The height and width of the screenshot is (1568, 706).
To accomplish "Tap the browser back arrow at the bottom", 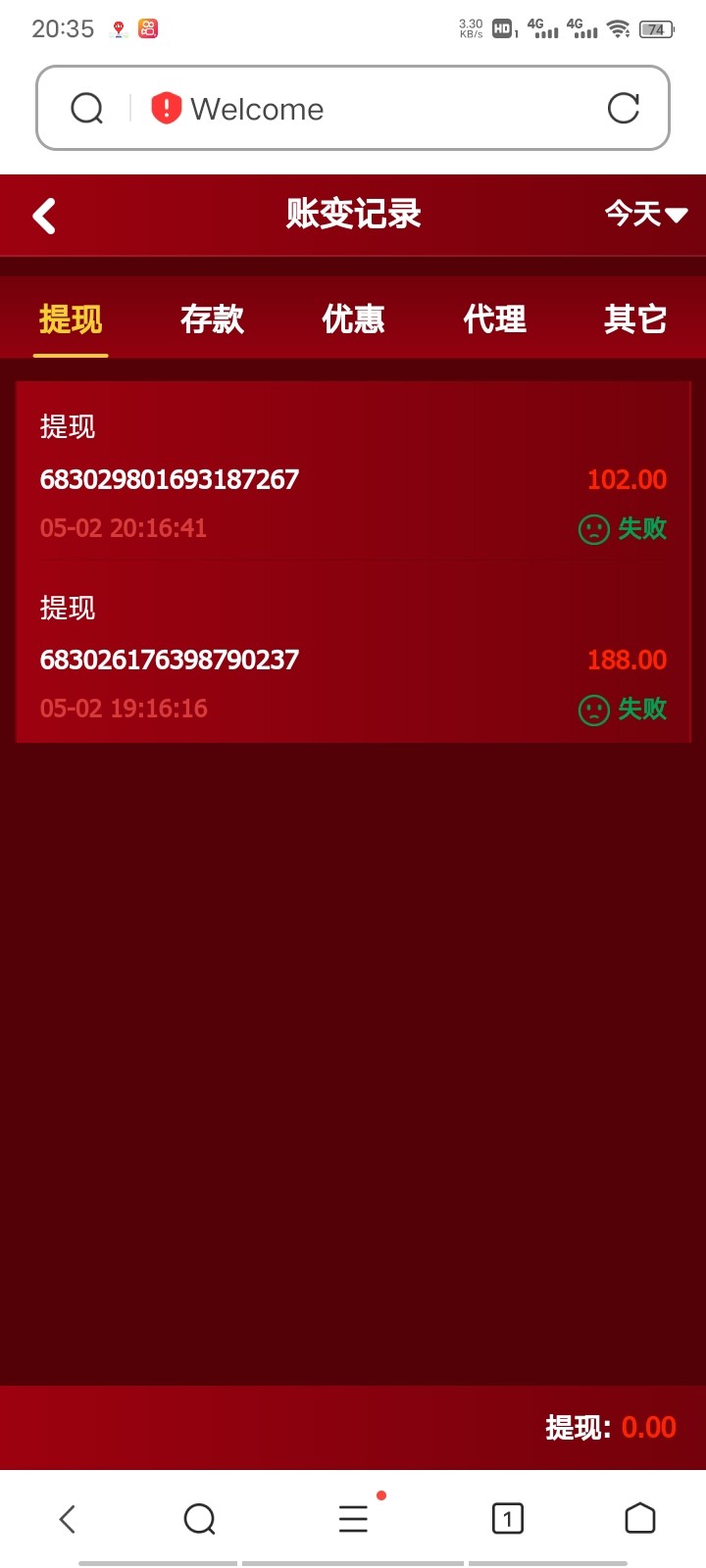I will click(x=66, y=1519).
